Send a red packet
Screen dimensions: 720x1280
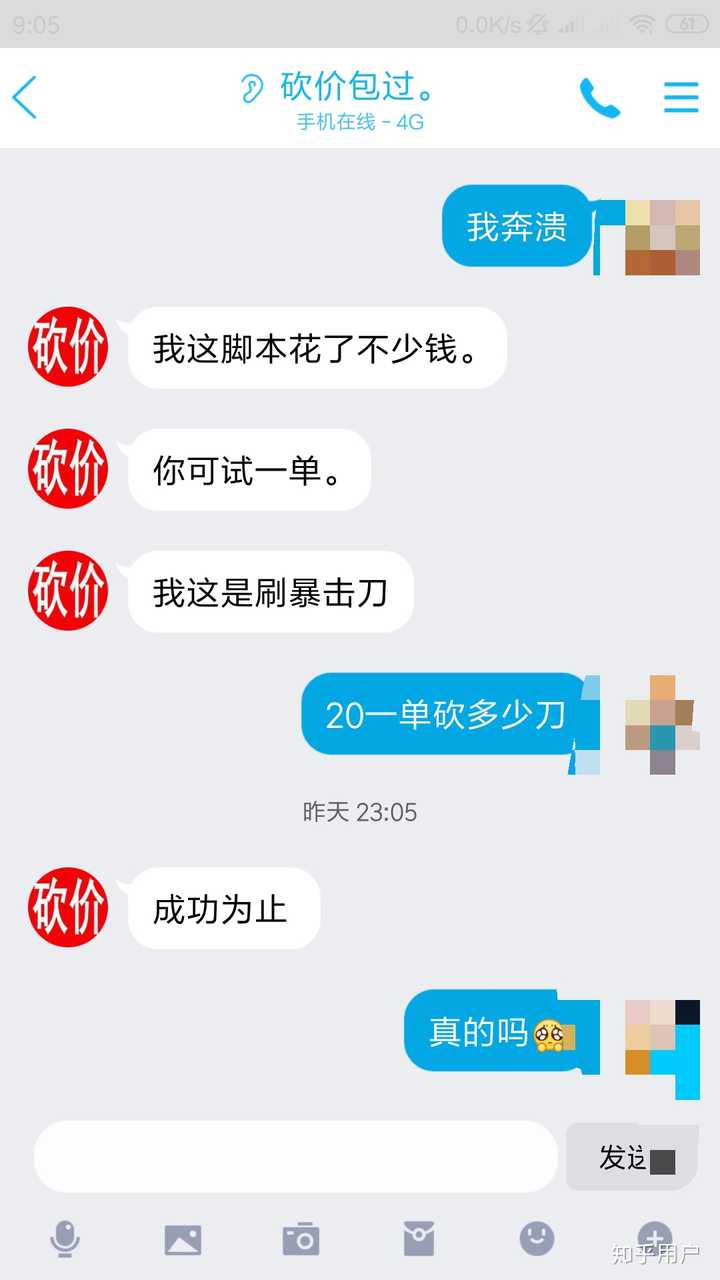pyautogui.click(x=419, y=1240)
